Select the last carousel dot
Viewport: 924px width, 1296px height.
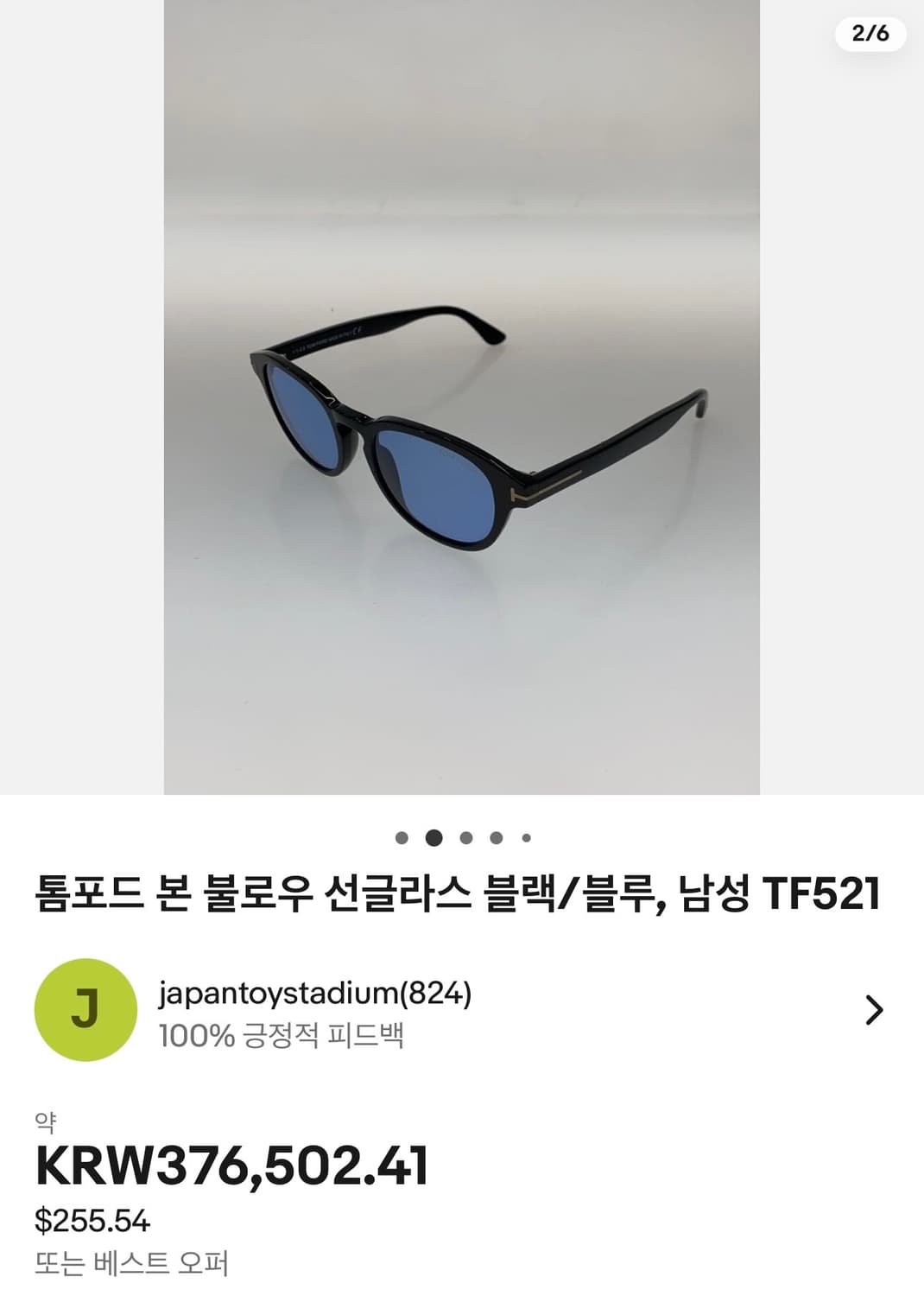[x=525, y=836]
